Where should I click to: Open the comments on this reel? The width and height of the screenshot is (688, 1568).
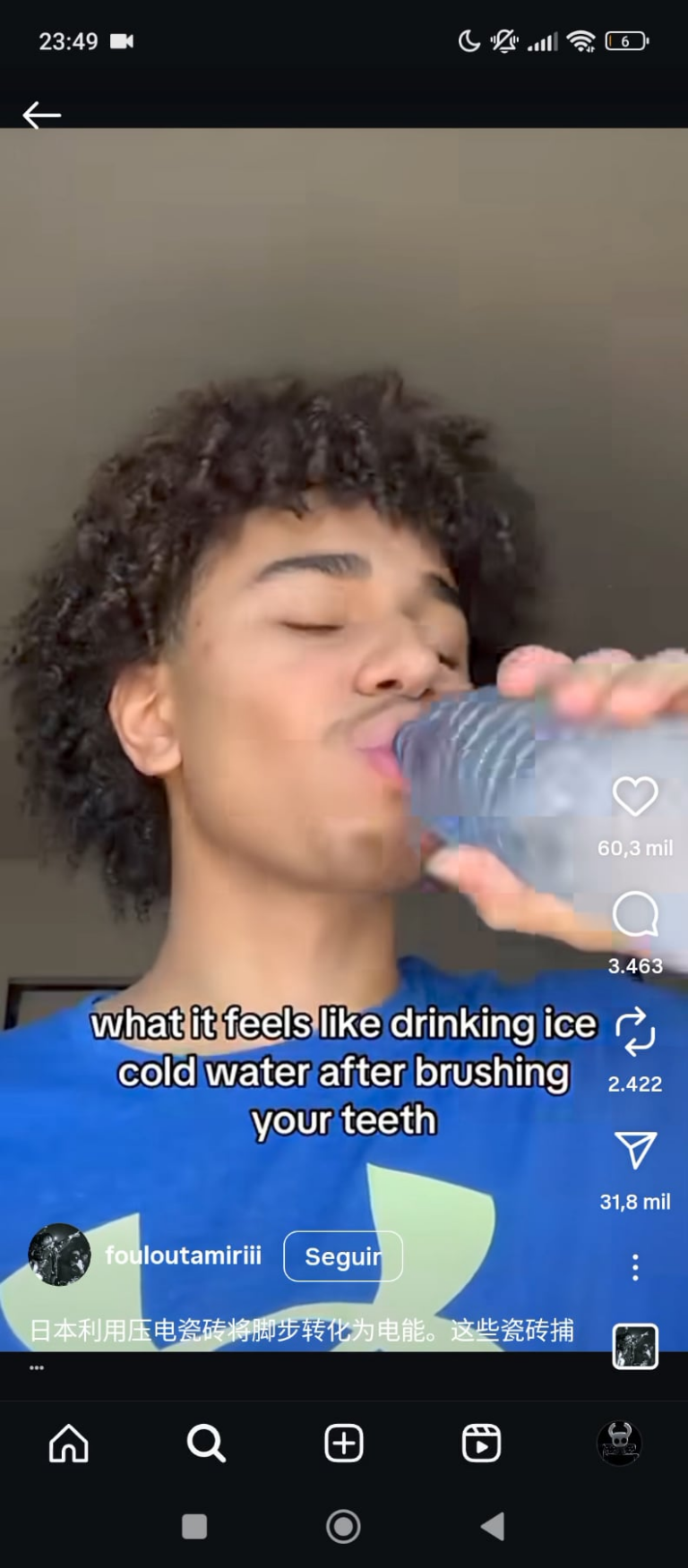(x=635, y=914)
